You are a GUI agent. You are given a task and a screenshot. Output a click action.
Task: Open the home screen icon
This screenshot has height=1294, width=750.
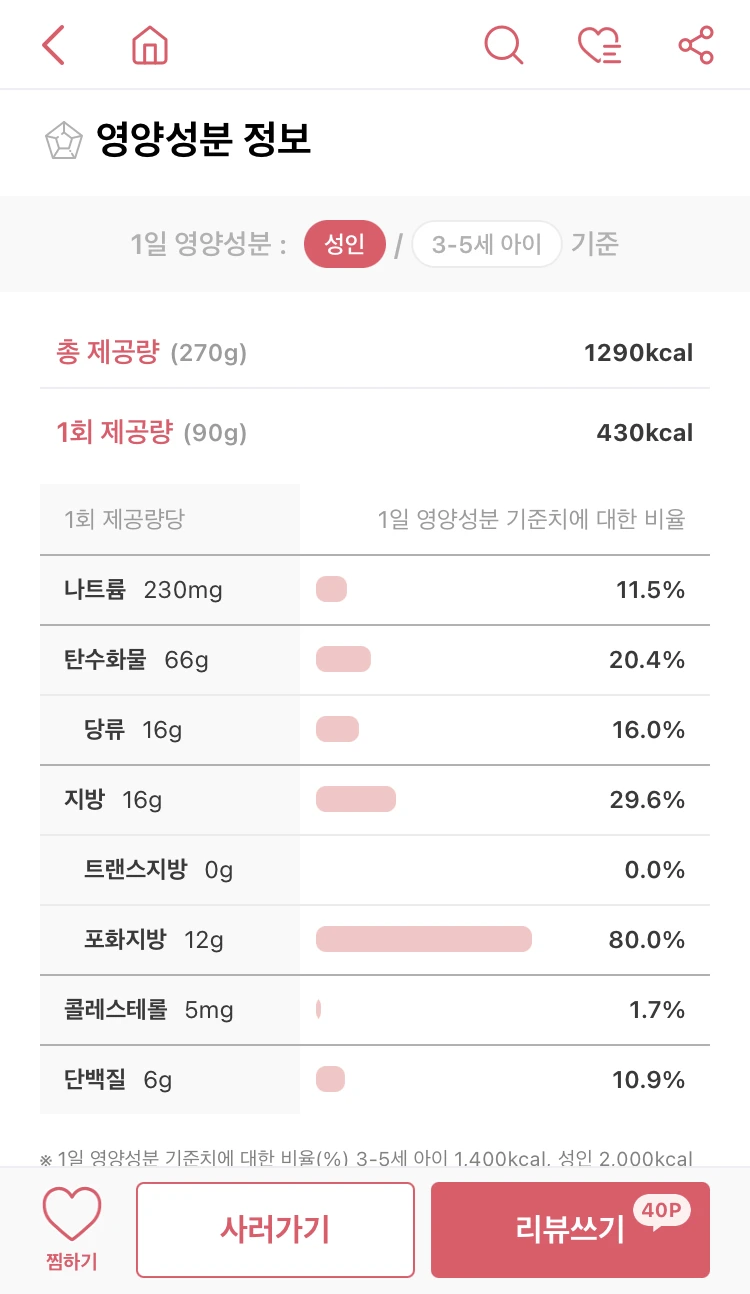pyautogui.click(x=149, y=45)
